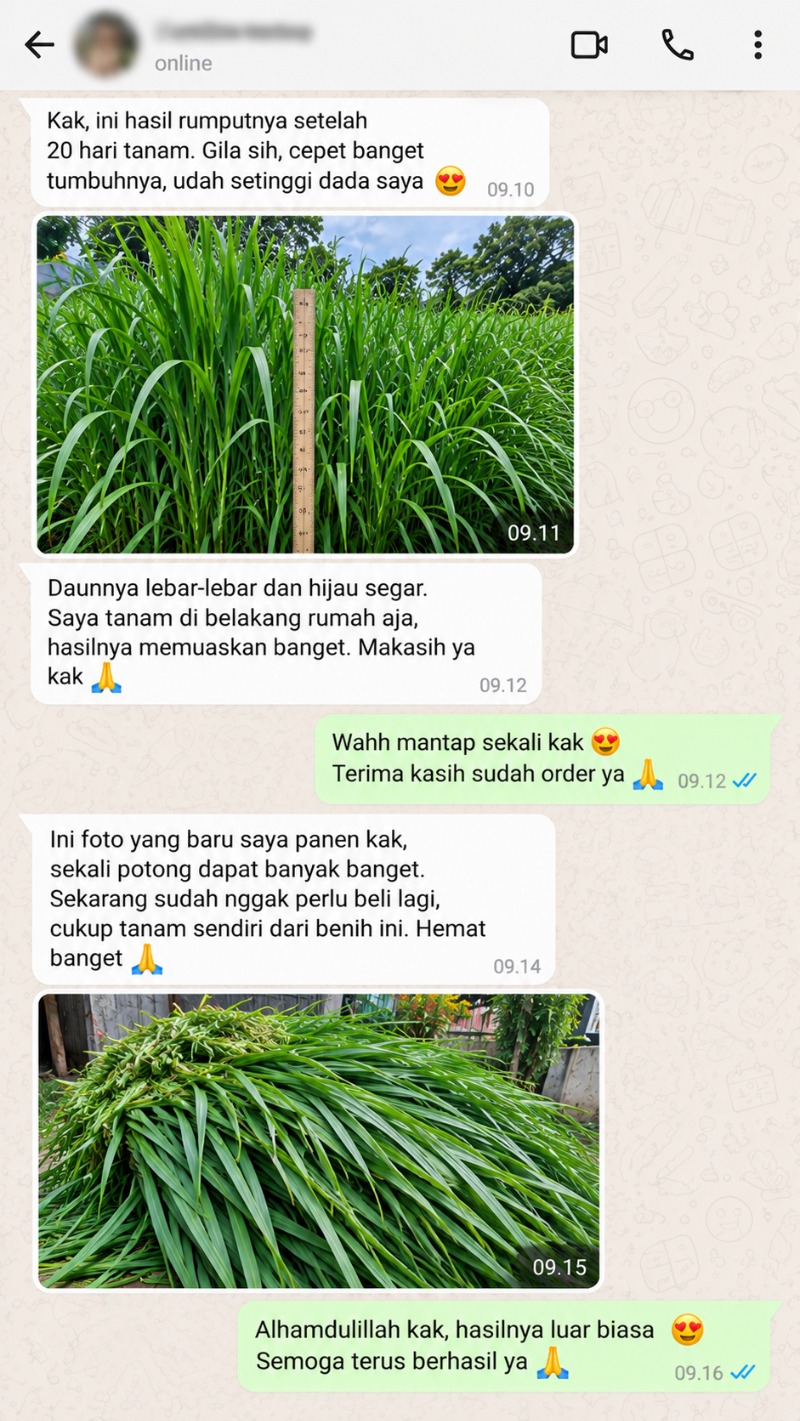Open the overflow menu
This screenshot has width=800, height=1421.
[x=758, y=45]
